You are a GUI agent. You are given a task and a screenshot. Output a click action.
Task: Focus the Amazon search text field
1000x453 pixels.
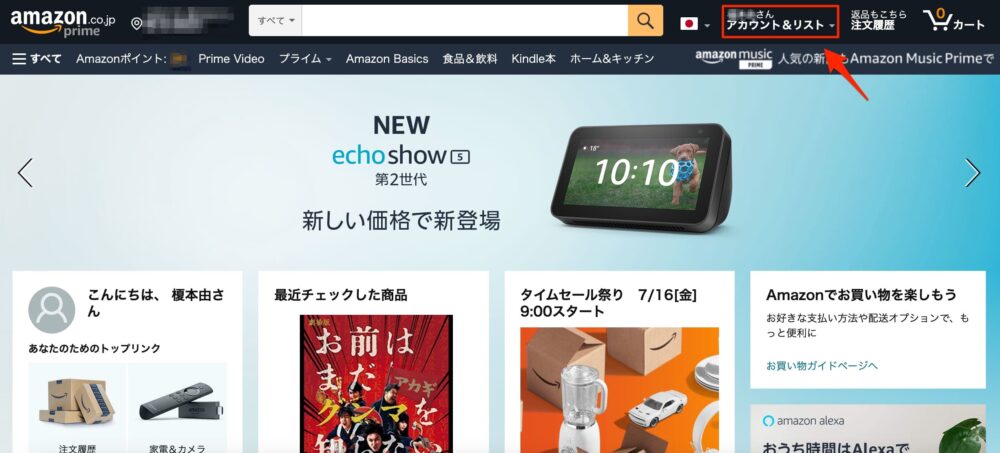coord(465,21)
